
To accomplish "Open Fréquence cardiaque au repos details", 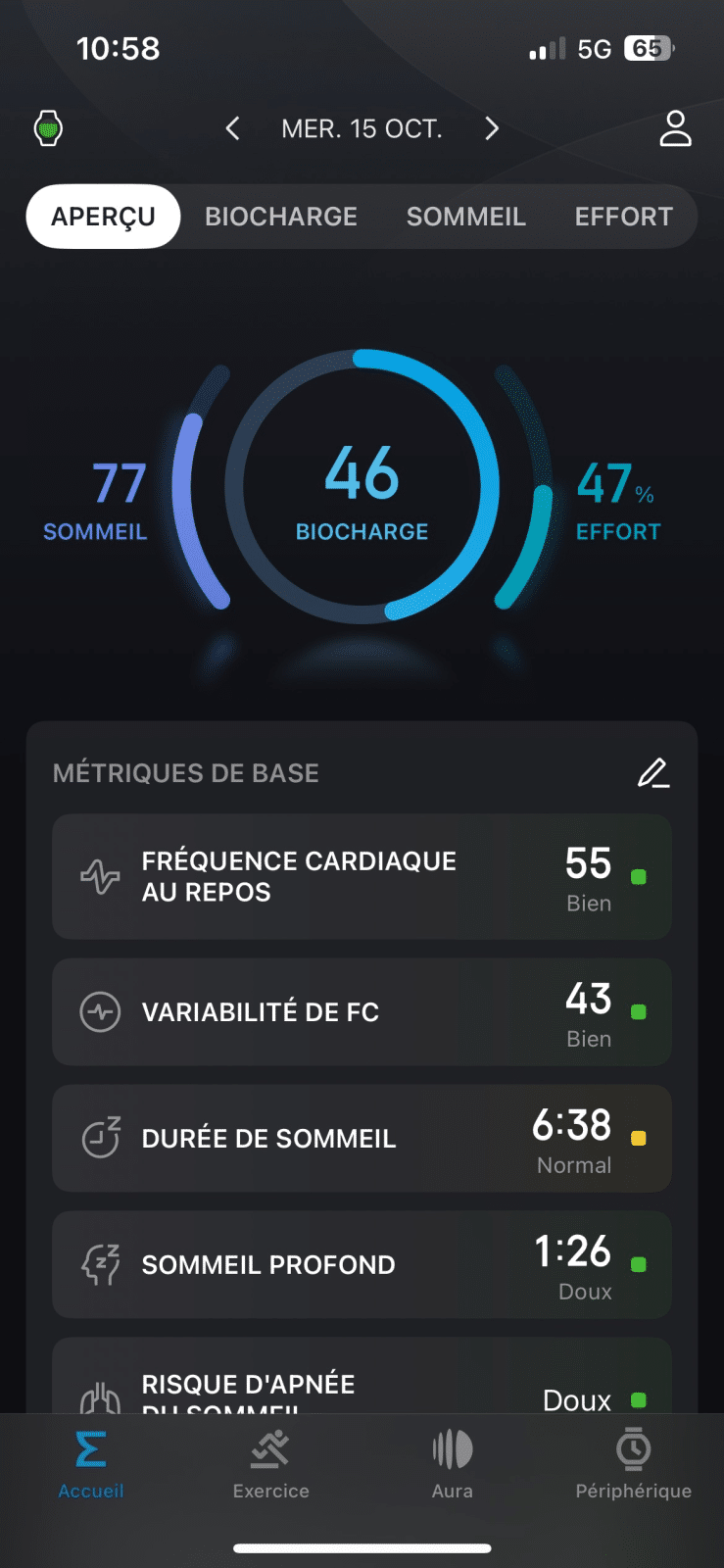I will pyautogui.click(x=362, y=877).
